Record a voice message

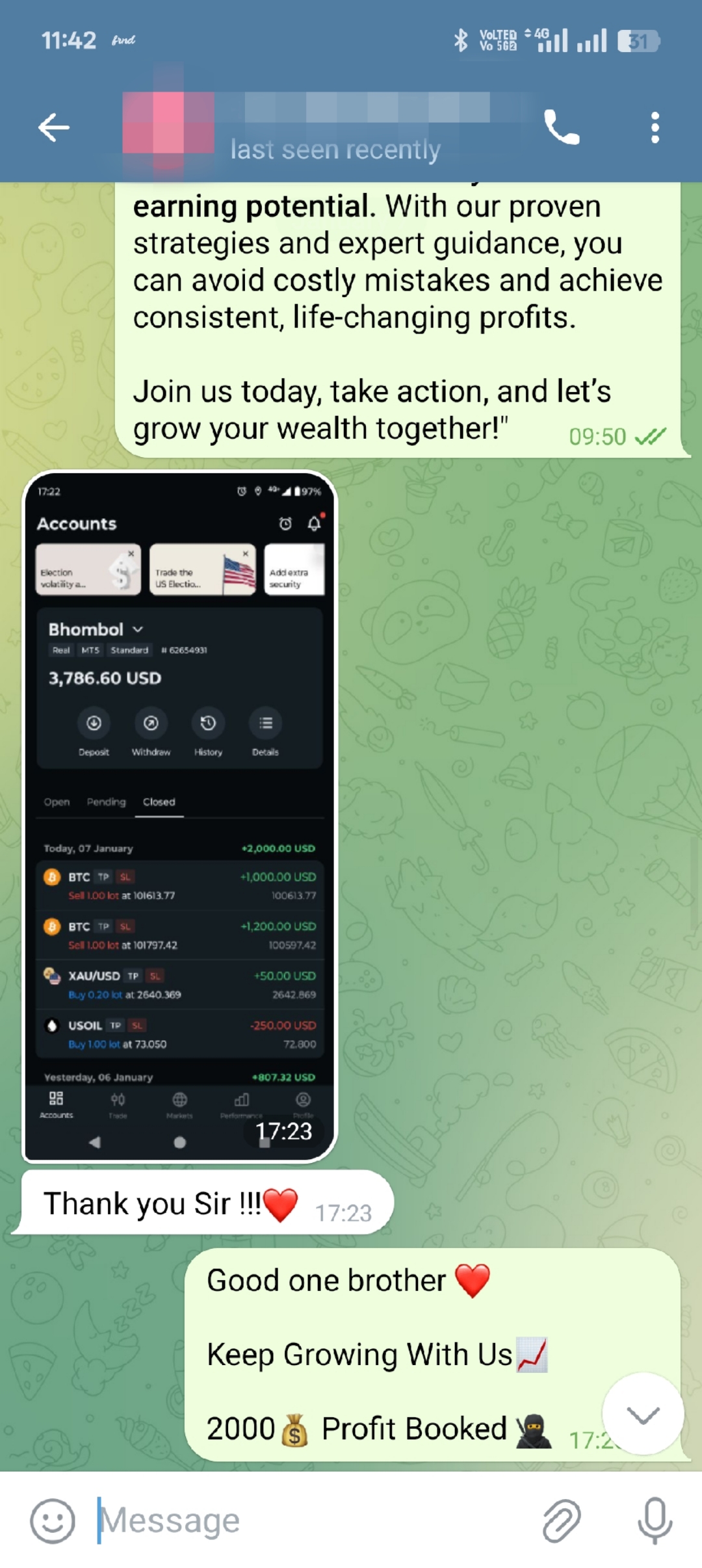[655, 1521]
